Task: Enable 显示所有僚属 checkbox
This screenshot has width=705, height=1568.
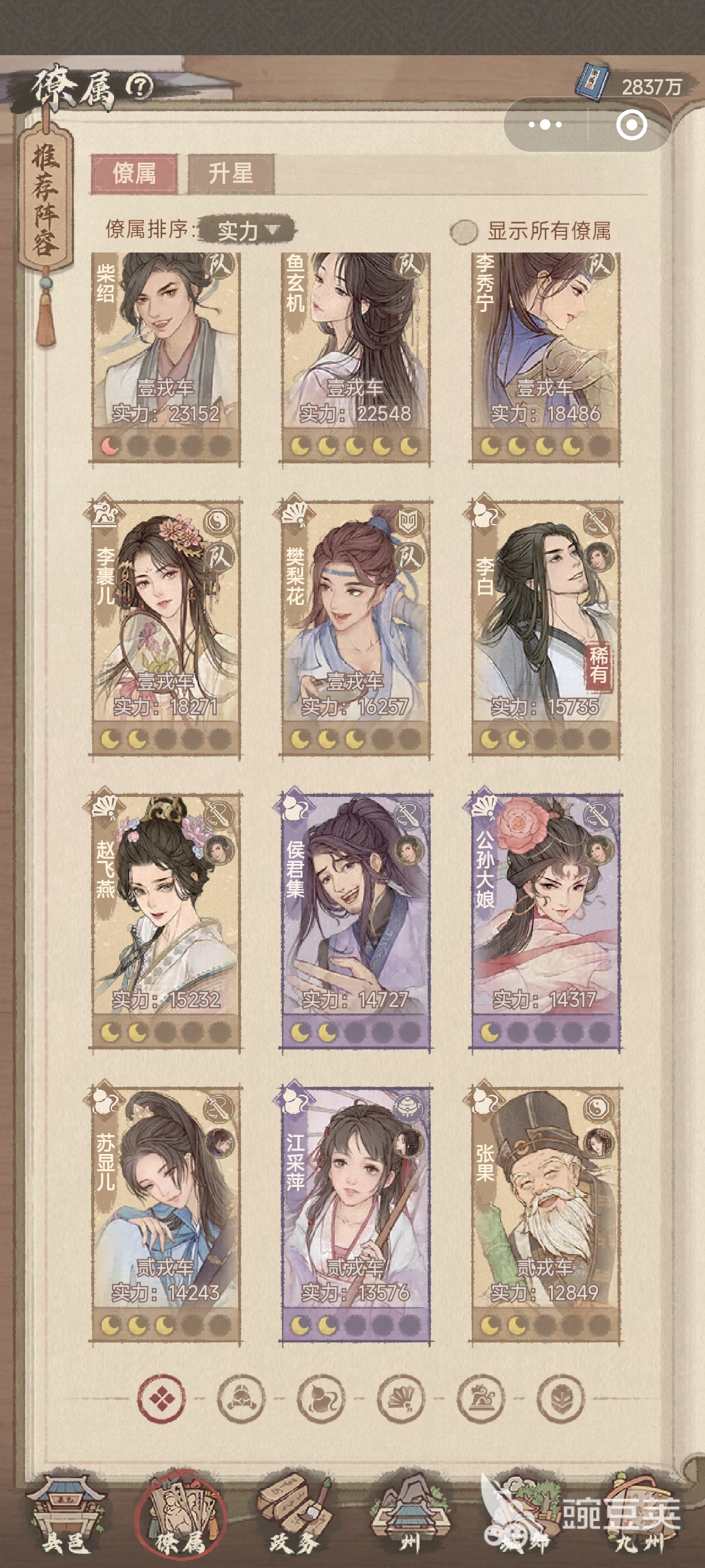Action: [464, 232]
